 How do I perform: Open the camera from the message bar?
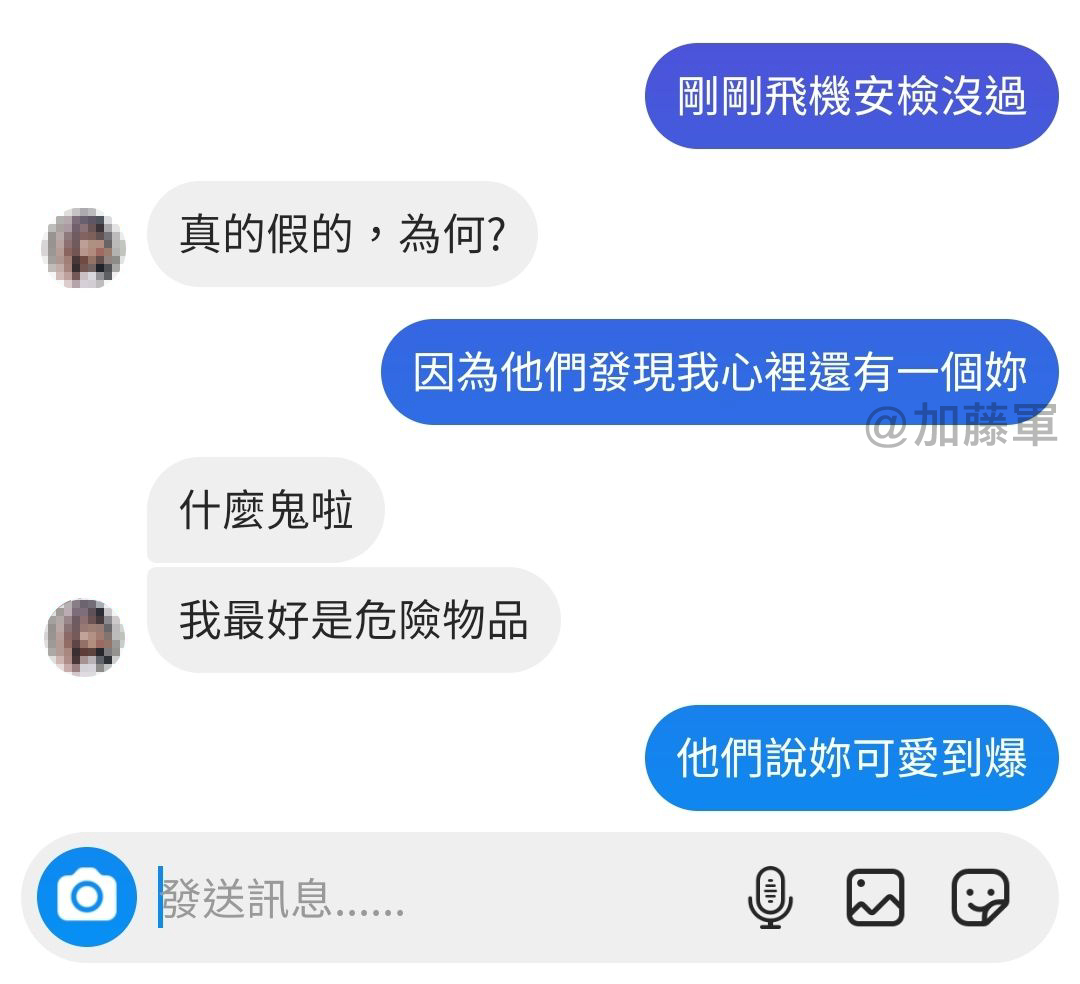86,897
